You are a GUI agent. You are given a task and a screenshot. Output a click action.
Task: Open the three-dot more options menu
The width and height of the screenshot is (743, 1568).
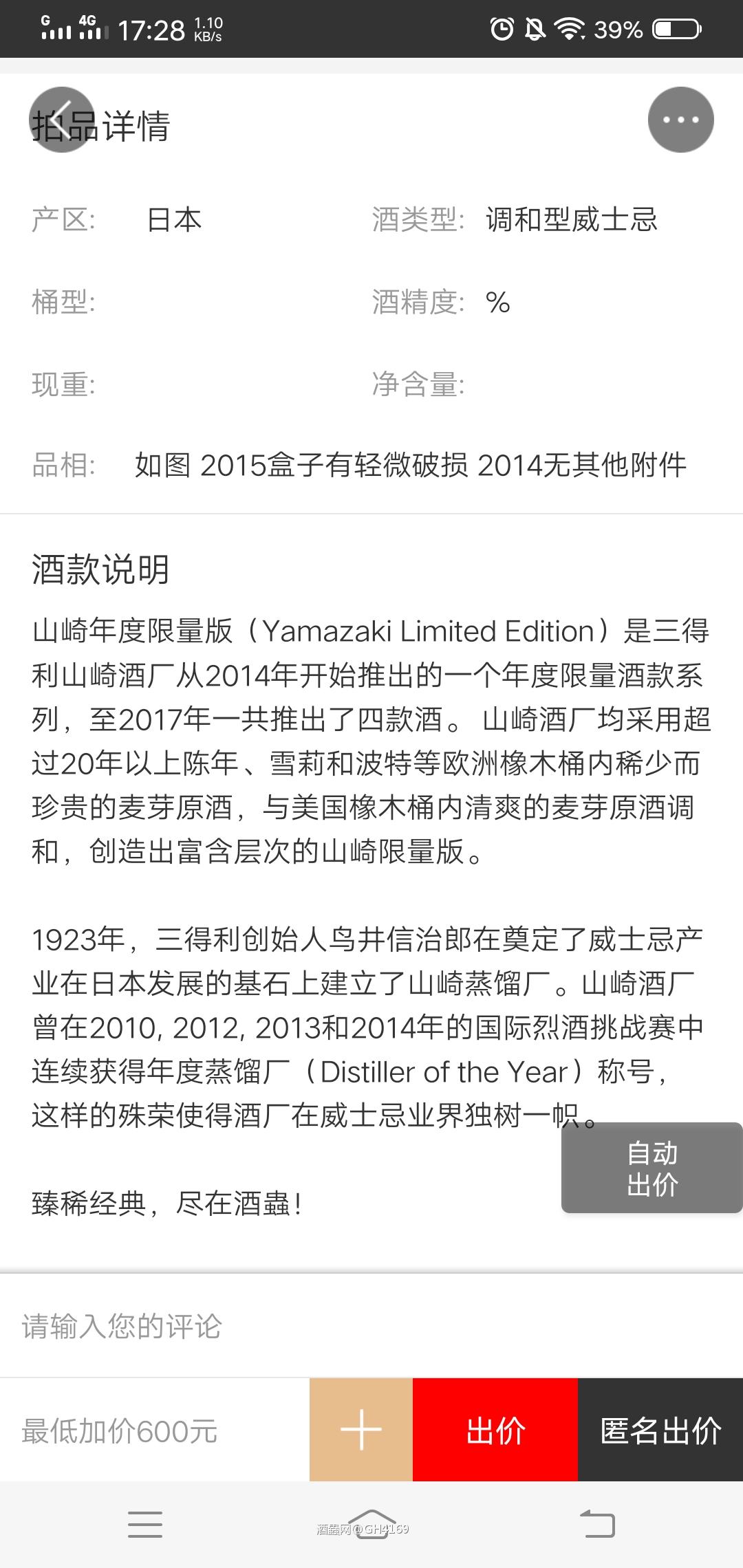tap(680, 120)
